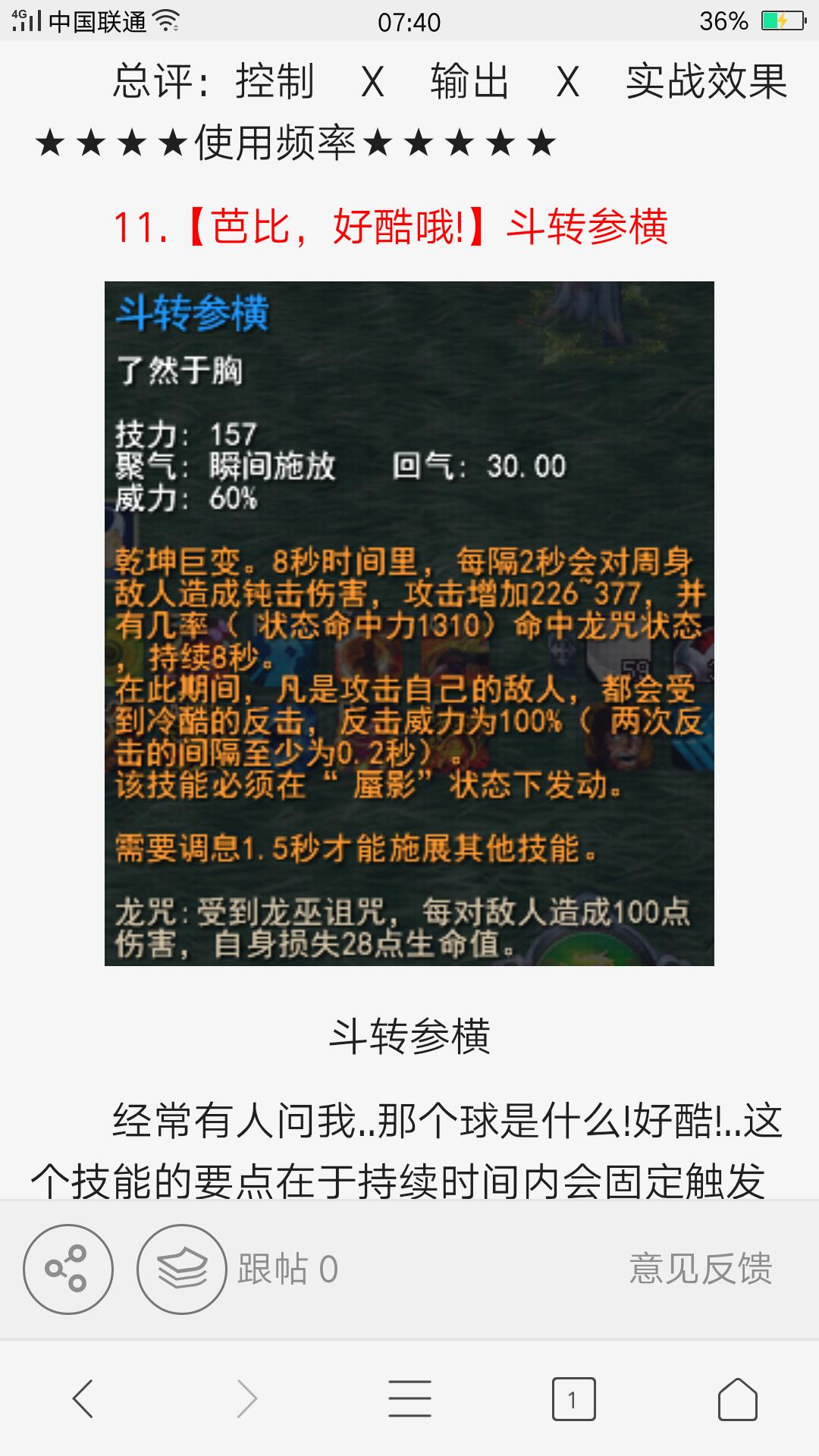Open 意见反馈 feedback link
This screenshot has width=819, height=1456.
pos(701,1269)
